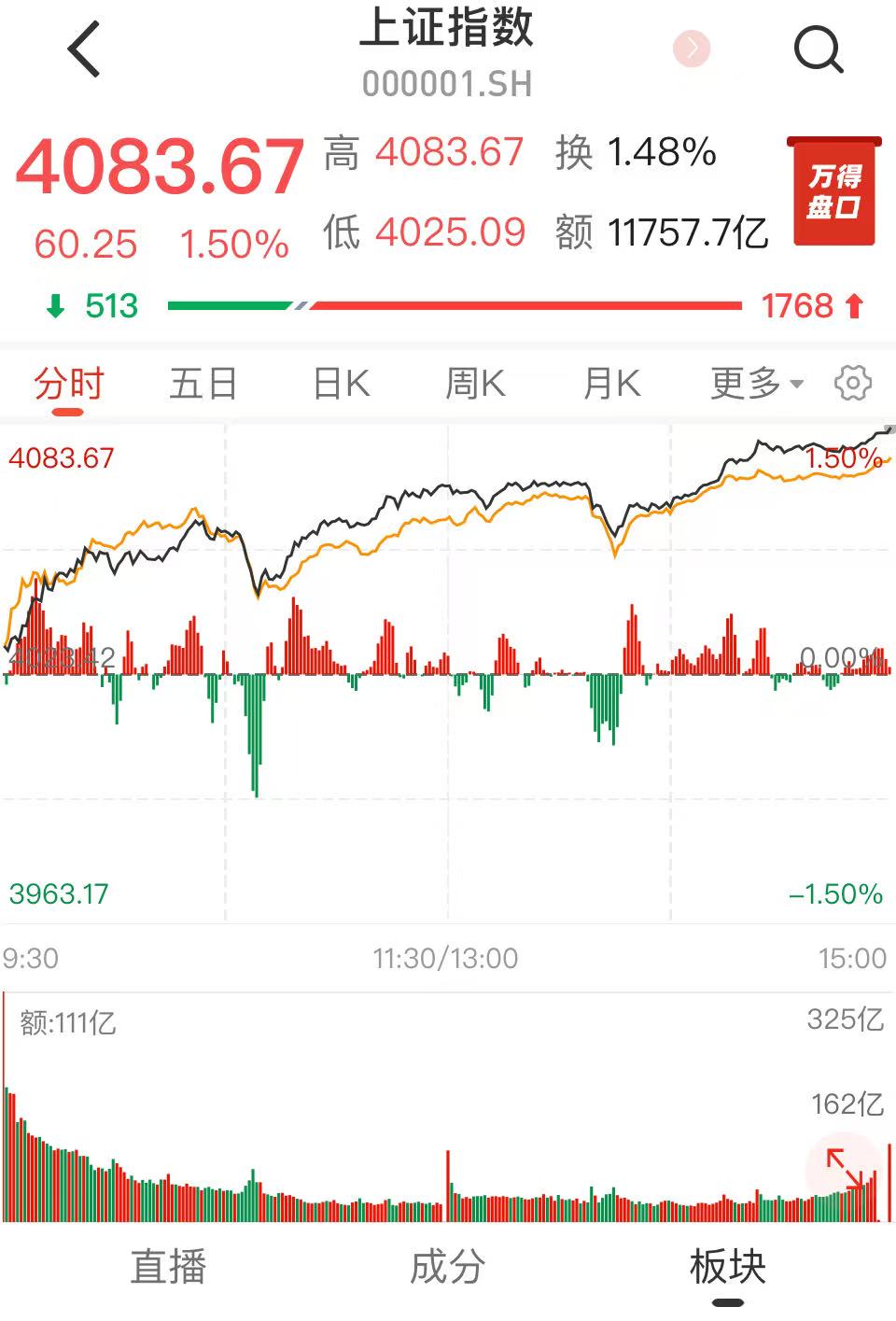Image resolution: width=896 pixels, height=1321 pixels.
Task: Open the 万得盘口 panel
Action: tap(833, 191)
